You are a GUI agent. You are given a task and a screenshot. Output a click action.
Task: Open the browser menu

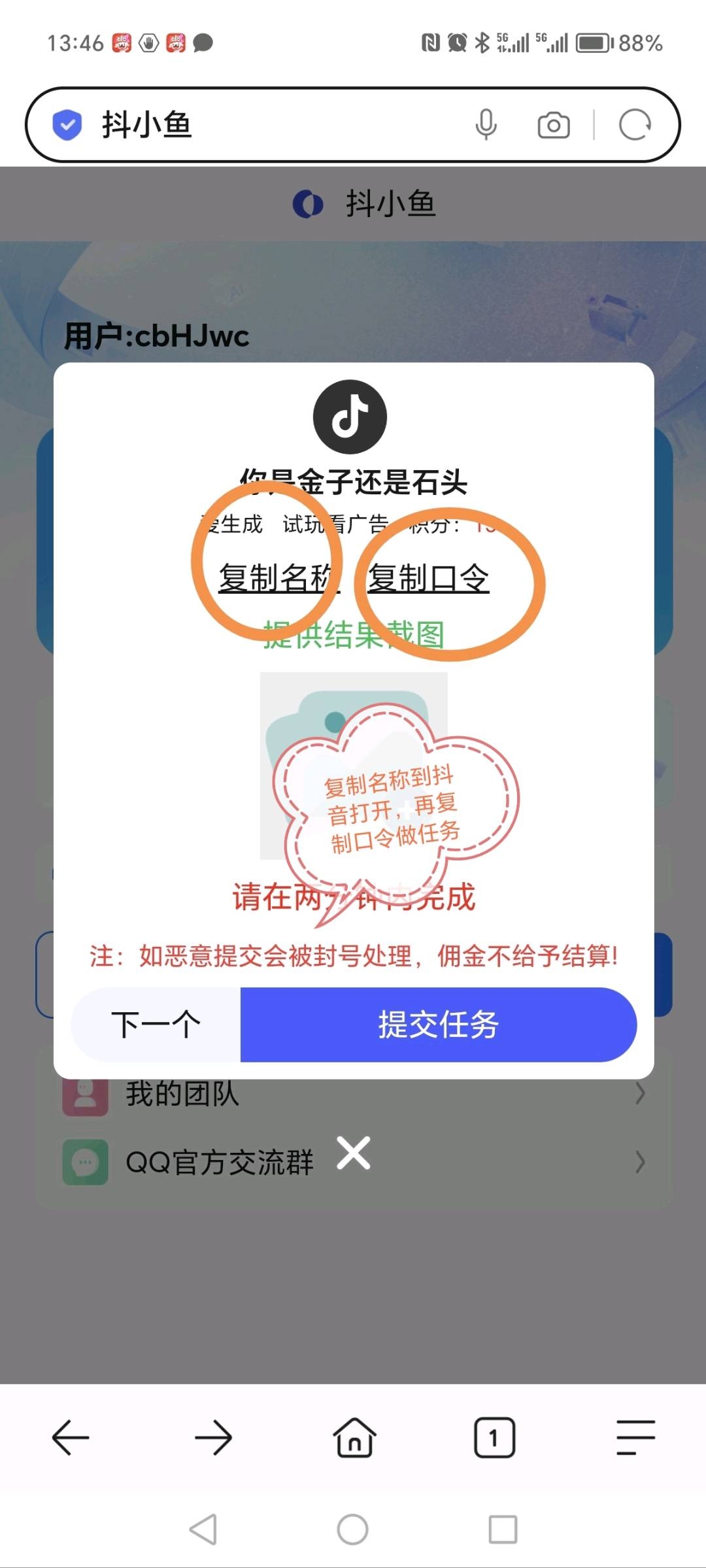(x=635, y=1437)
